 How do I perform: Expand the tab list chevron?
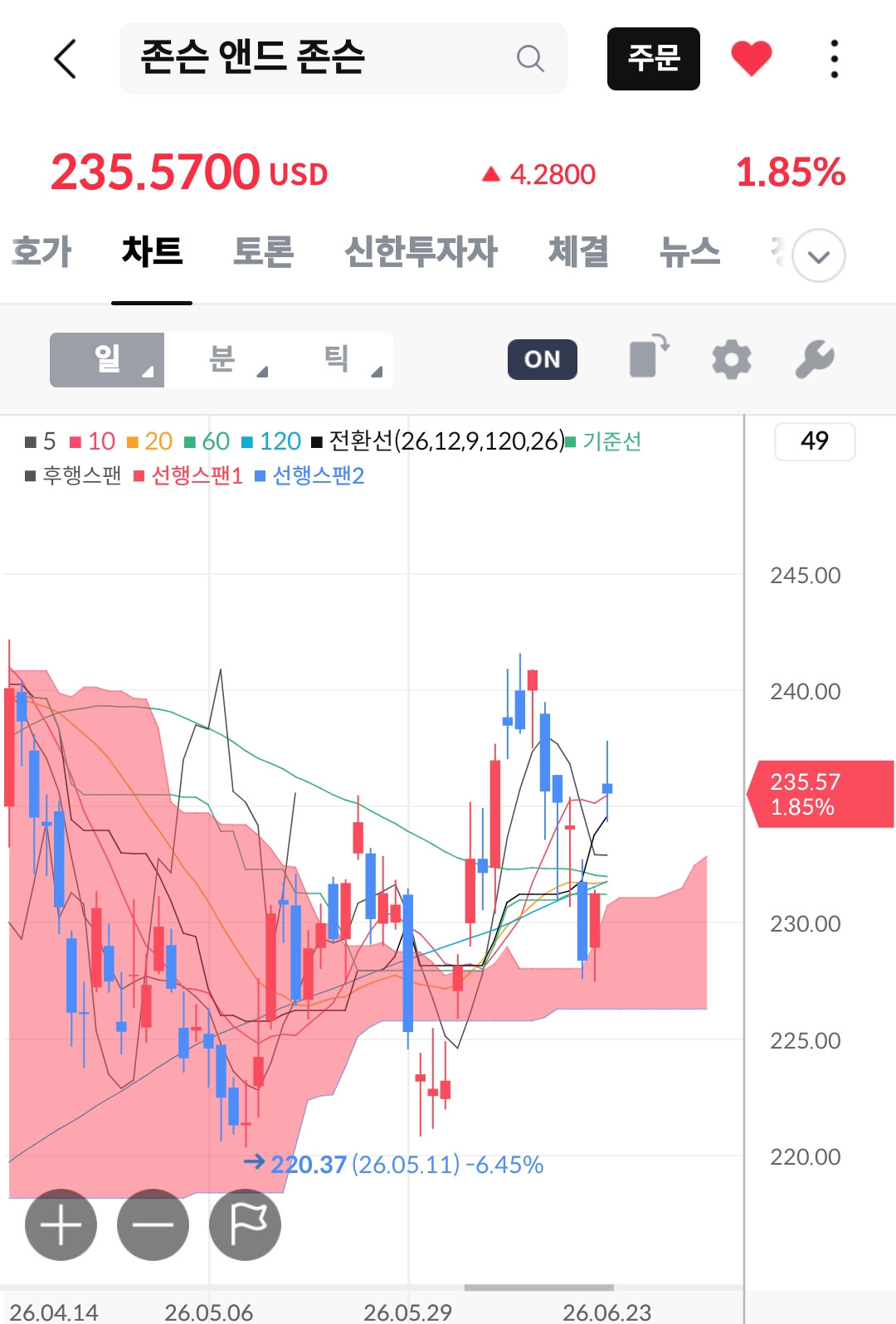tap(819, 256)
